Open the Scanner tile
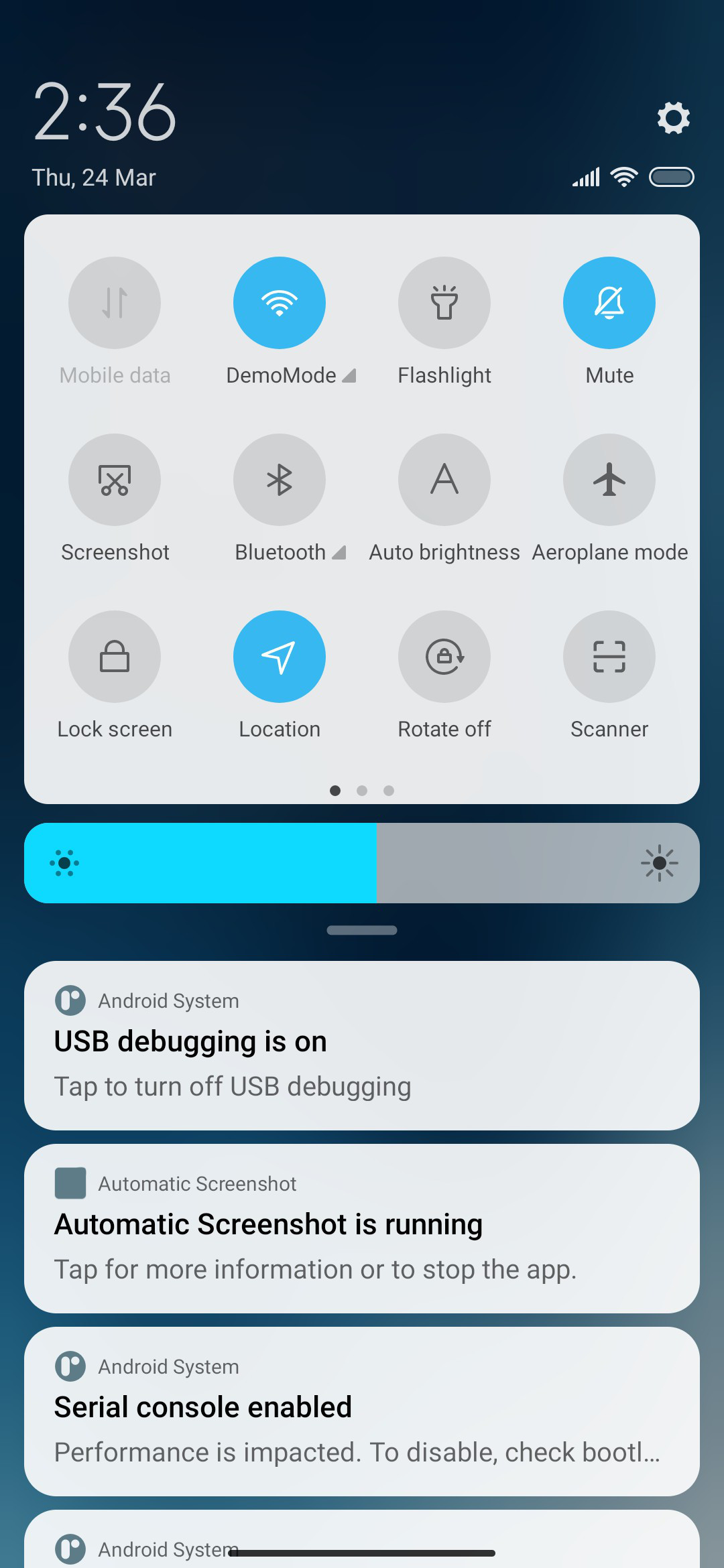 pos(609,657)
